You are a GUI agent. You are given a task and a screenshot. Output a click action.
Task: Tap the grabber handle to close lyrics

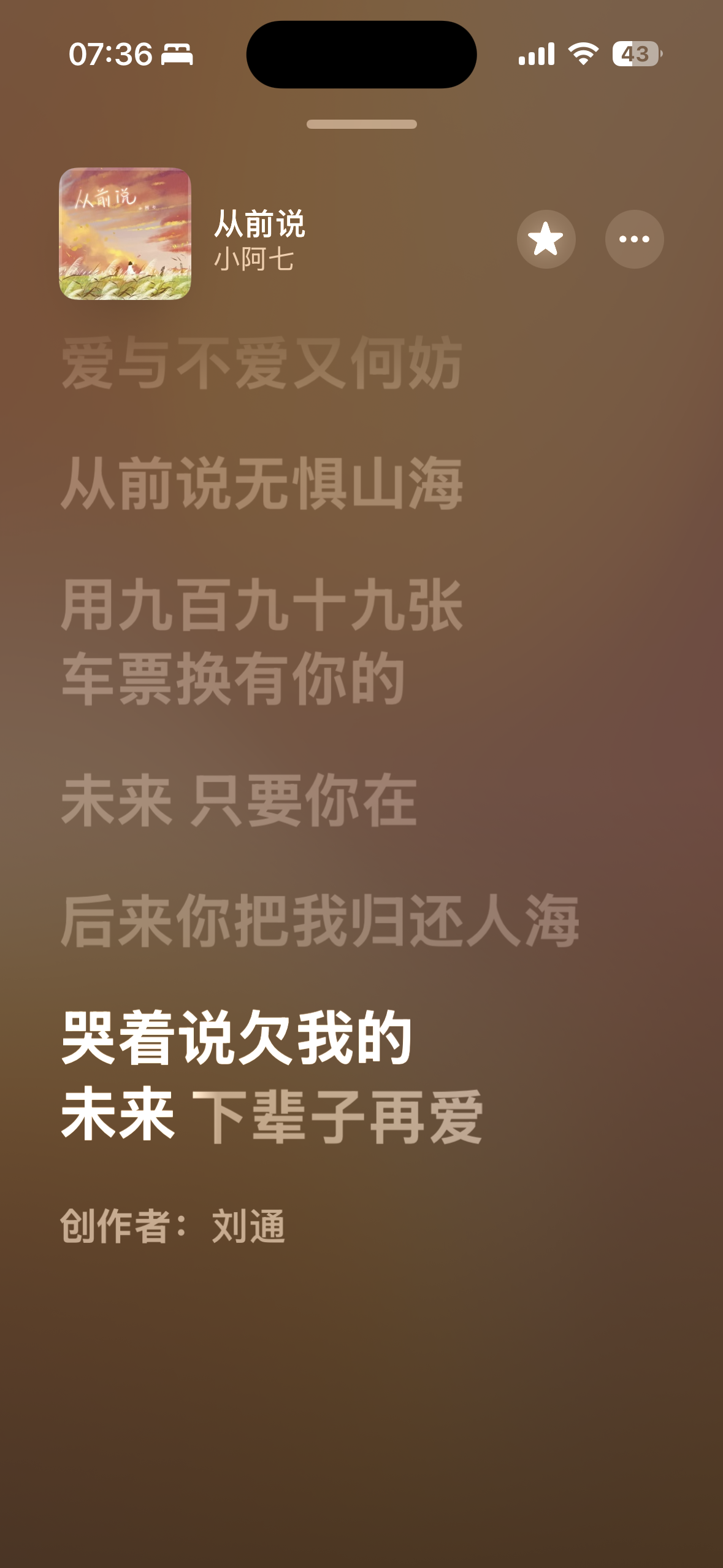[x=362, y=124]
